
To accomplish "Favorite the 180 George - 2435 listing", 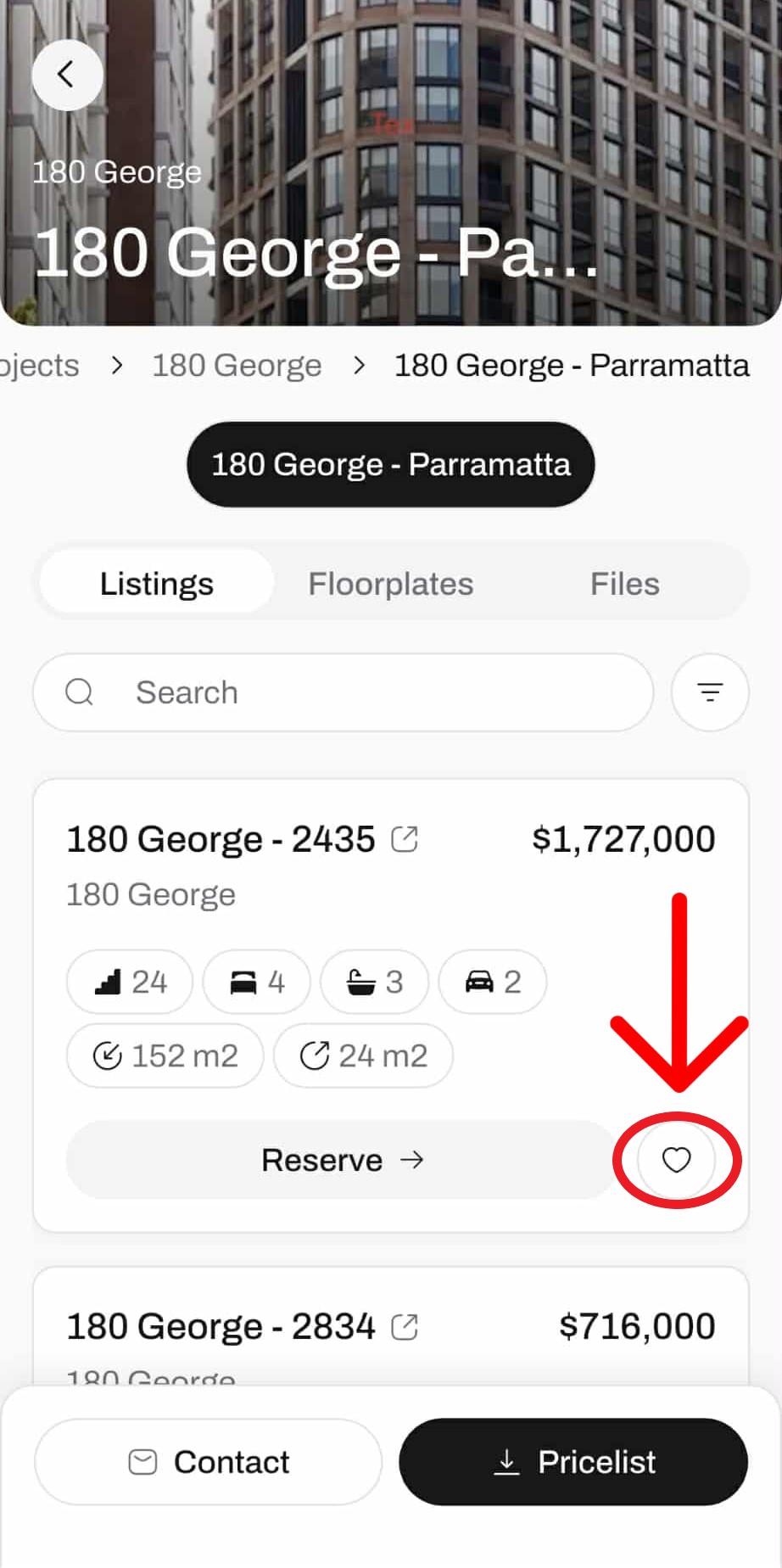I will 676,1160.
